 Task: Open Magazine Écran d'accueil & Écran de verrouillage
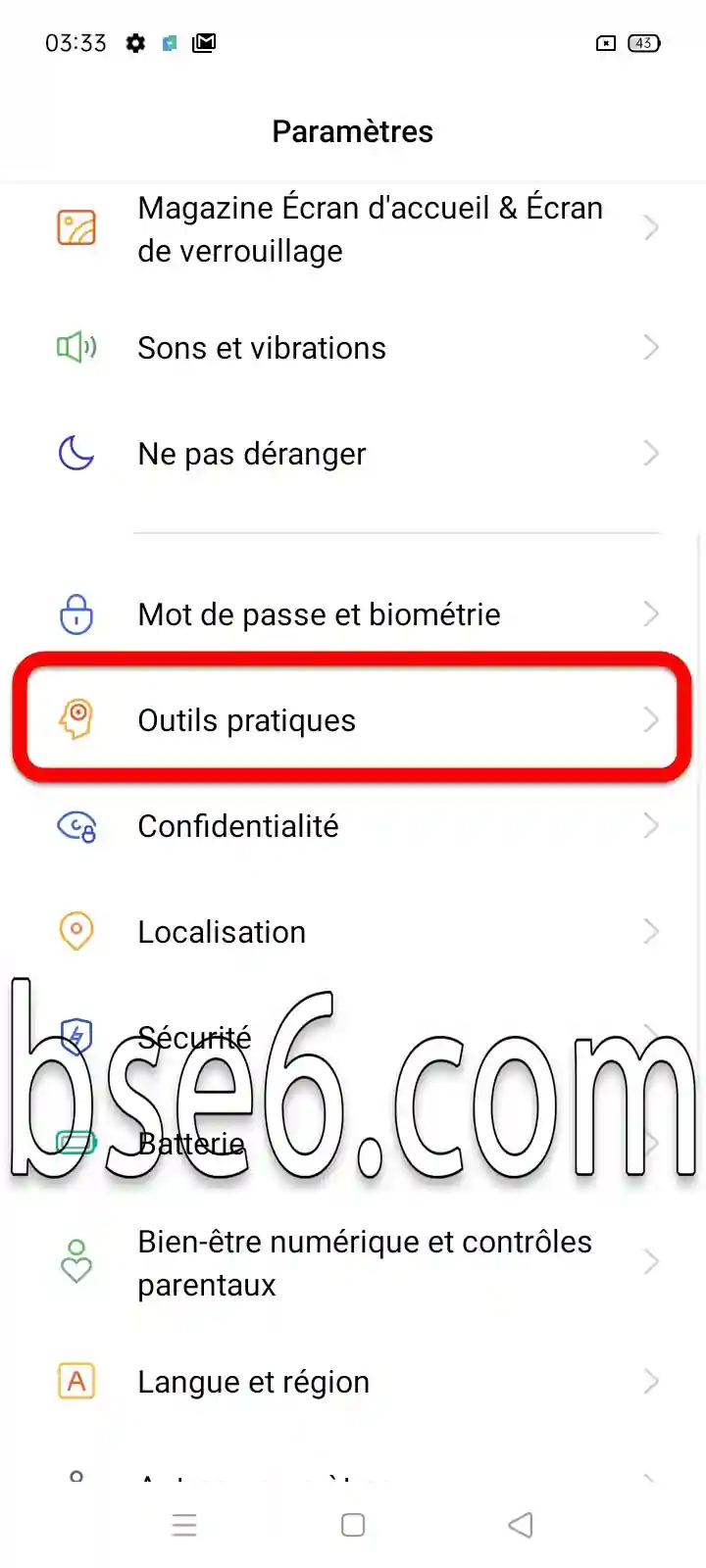click(x=353, y=229)
